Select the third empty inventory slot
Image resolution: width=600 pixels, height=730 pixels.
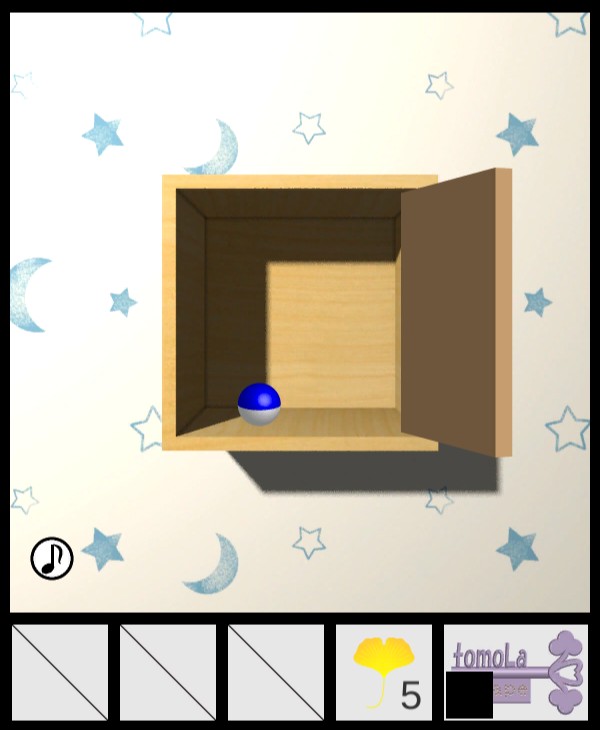click(276, 672)
